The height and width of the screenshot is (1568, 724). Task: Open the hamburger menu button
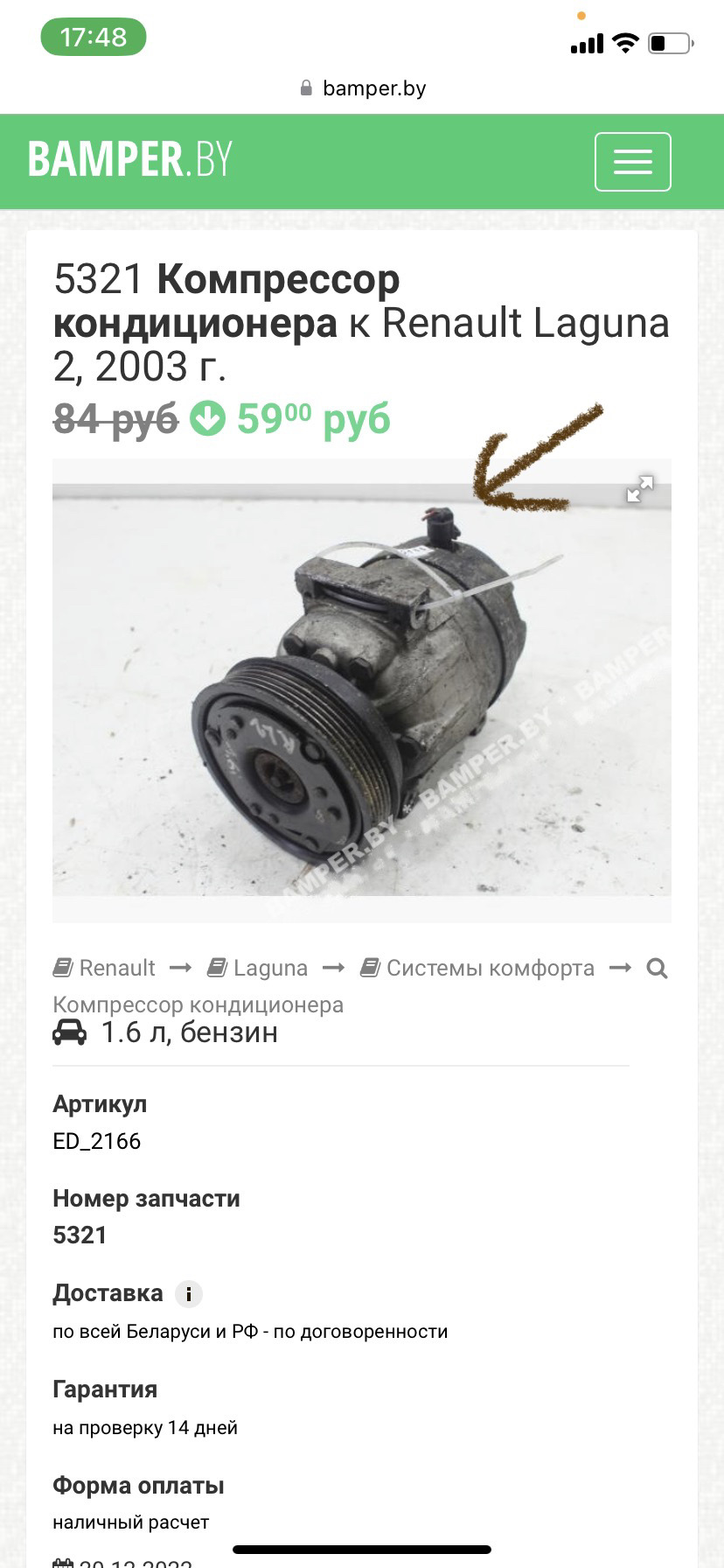pyautogui.click(x=632, y=162)
